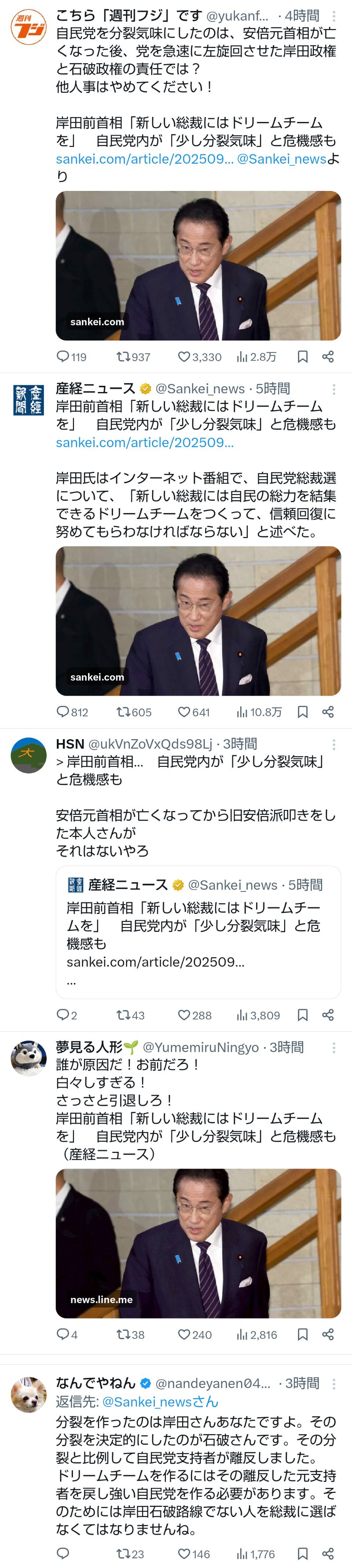Viewport: 352px width, 1568px height.
Task: Open @Sankei_news reply target in なんでやねん post
Action: pyautogui.click(x=160, y=1402)
